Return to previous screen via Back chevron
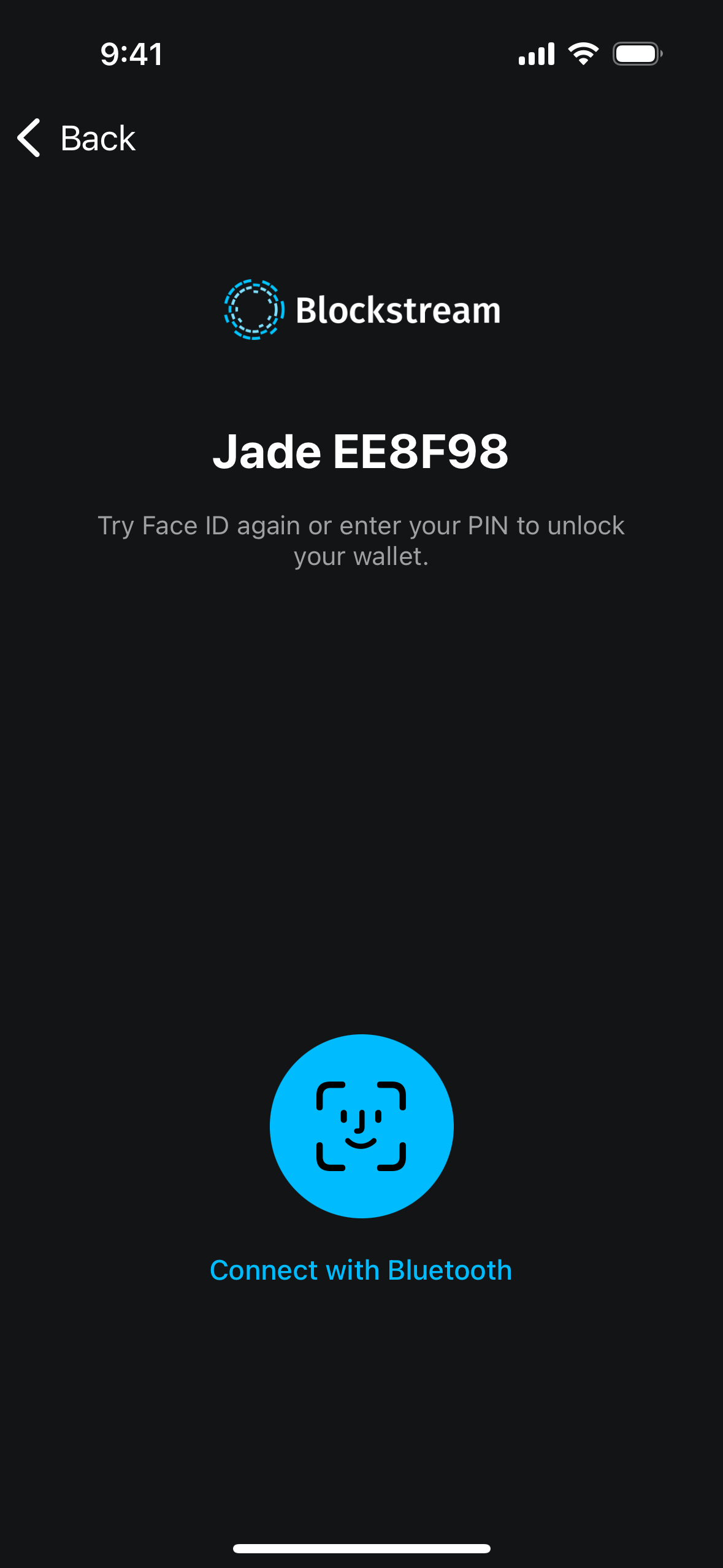 click(28, 139)
